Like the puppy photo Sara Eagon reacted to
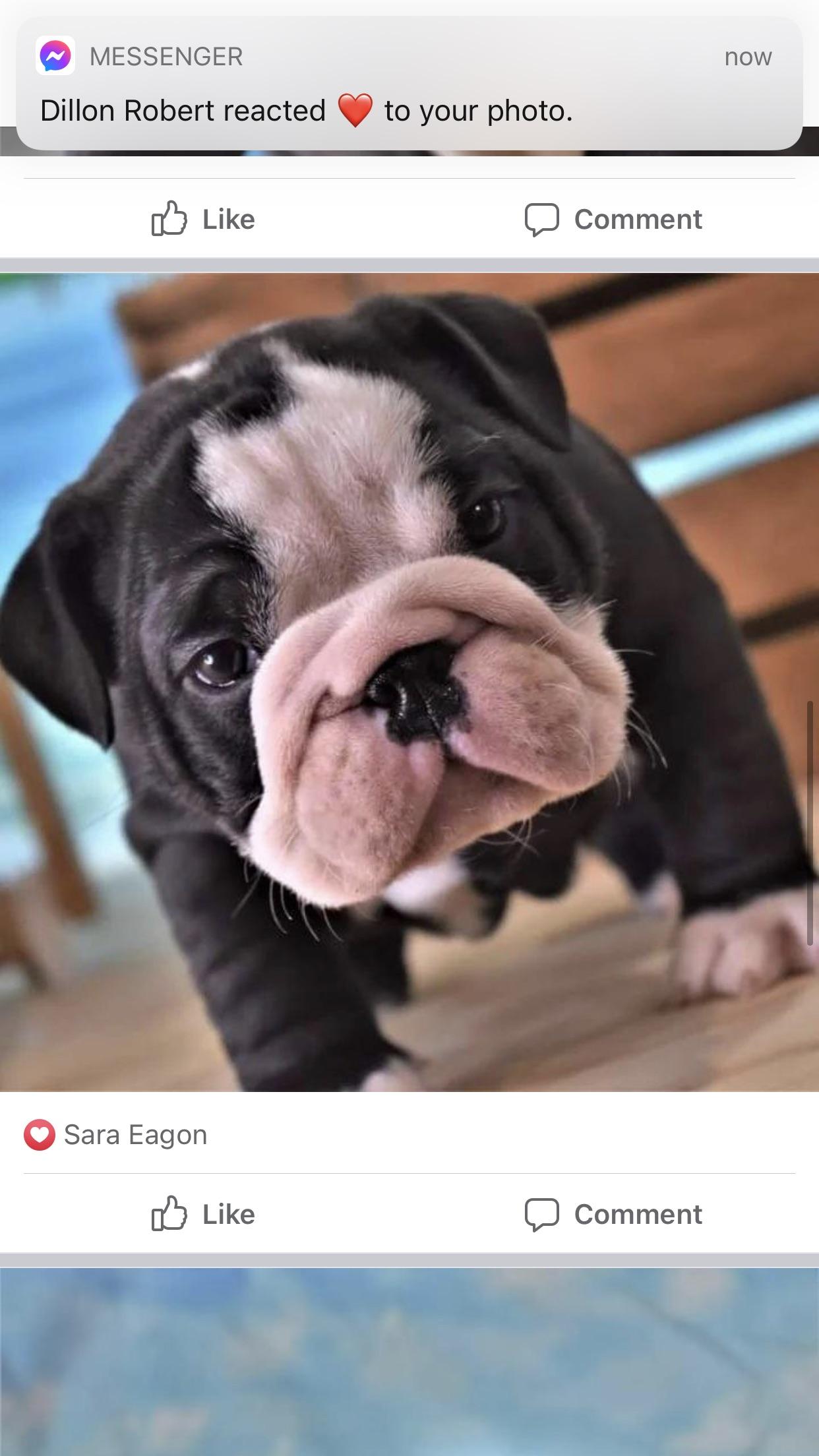This screenshot has width=819, height=1456. 204,1214
